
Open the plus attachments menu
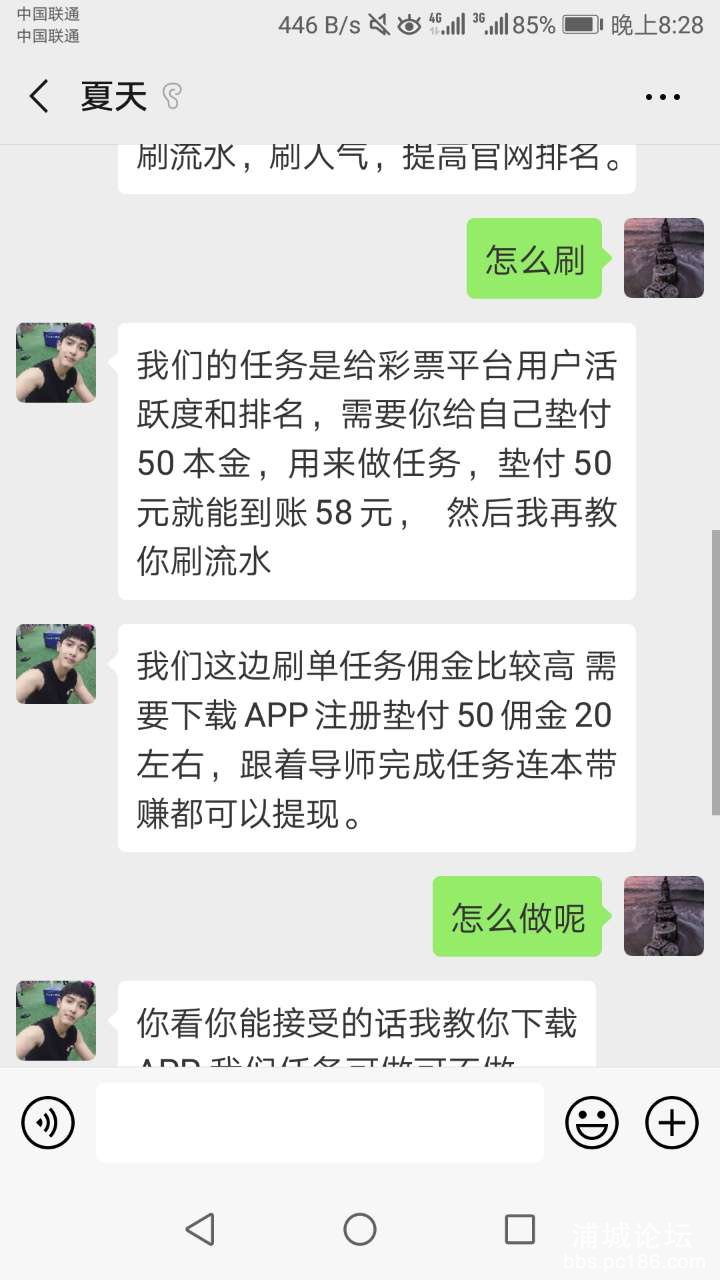tap(672, 1123)
